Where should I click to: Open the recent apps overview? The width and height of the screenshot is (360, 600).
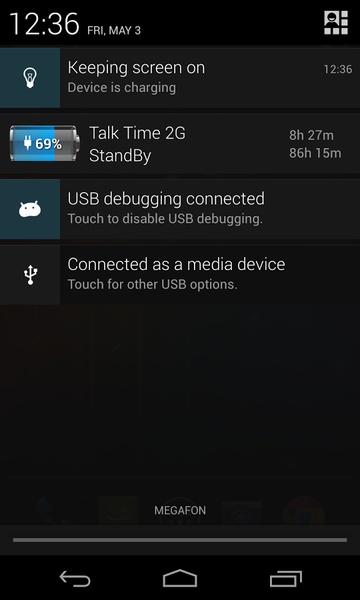(x=285, y=578)
